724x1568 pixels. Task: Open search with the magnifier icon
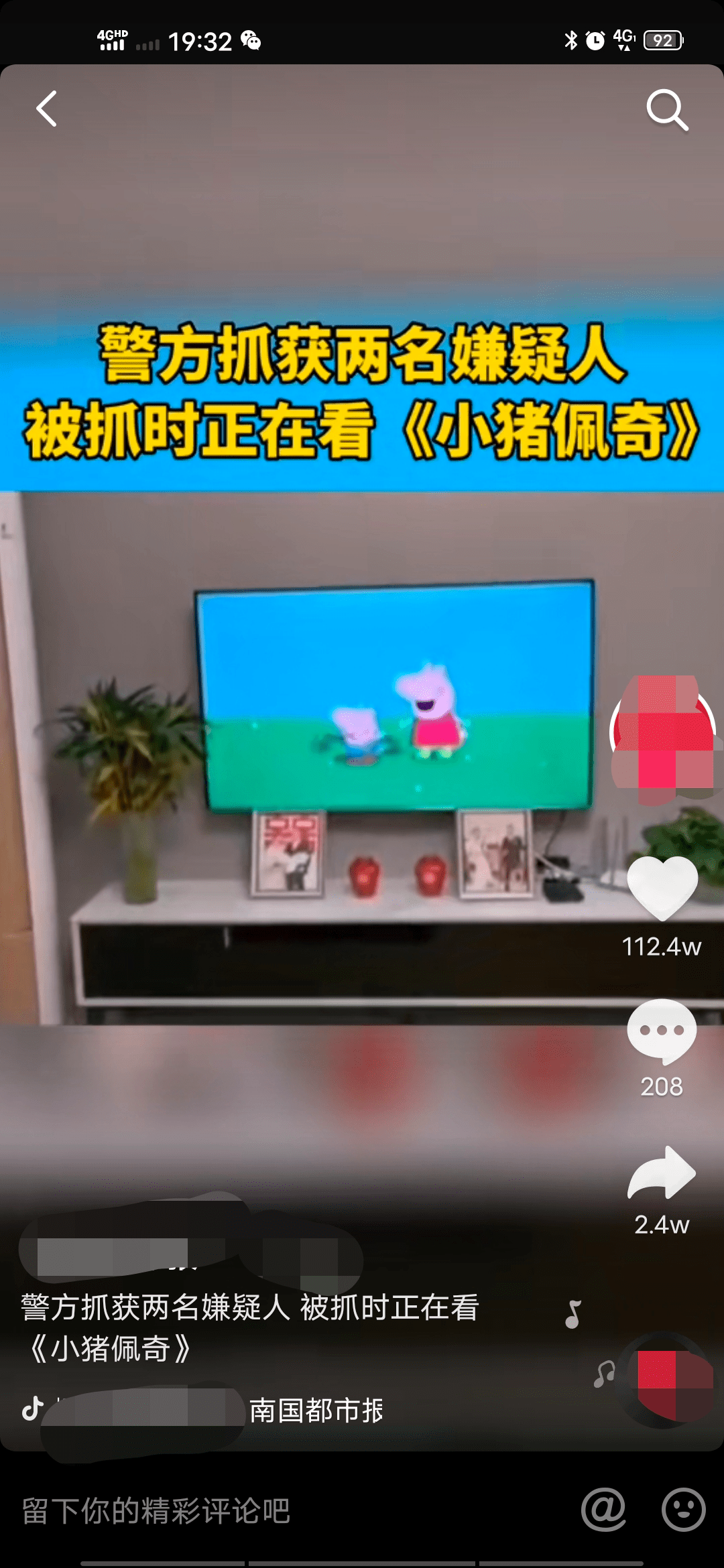666,109
